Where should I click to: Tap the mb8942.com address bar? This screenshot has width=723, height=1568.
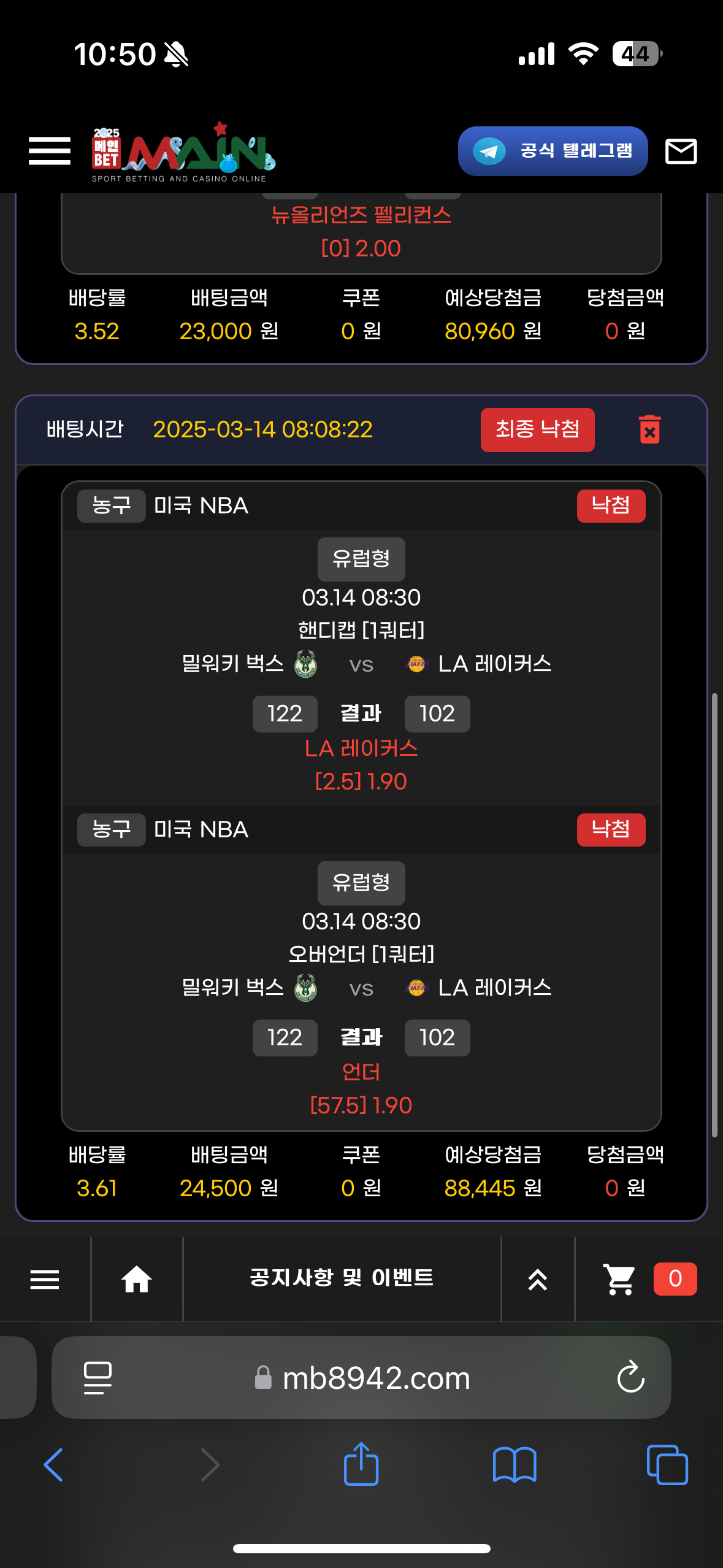tap(375, 1378)
